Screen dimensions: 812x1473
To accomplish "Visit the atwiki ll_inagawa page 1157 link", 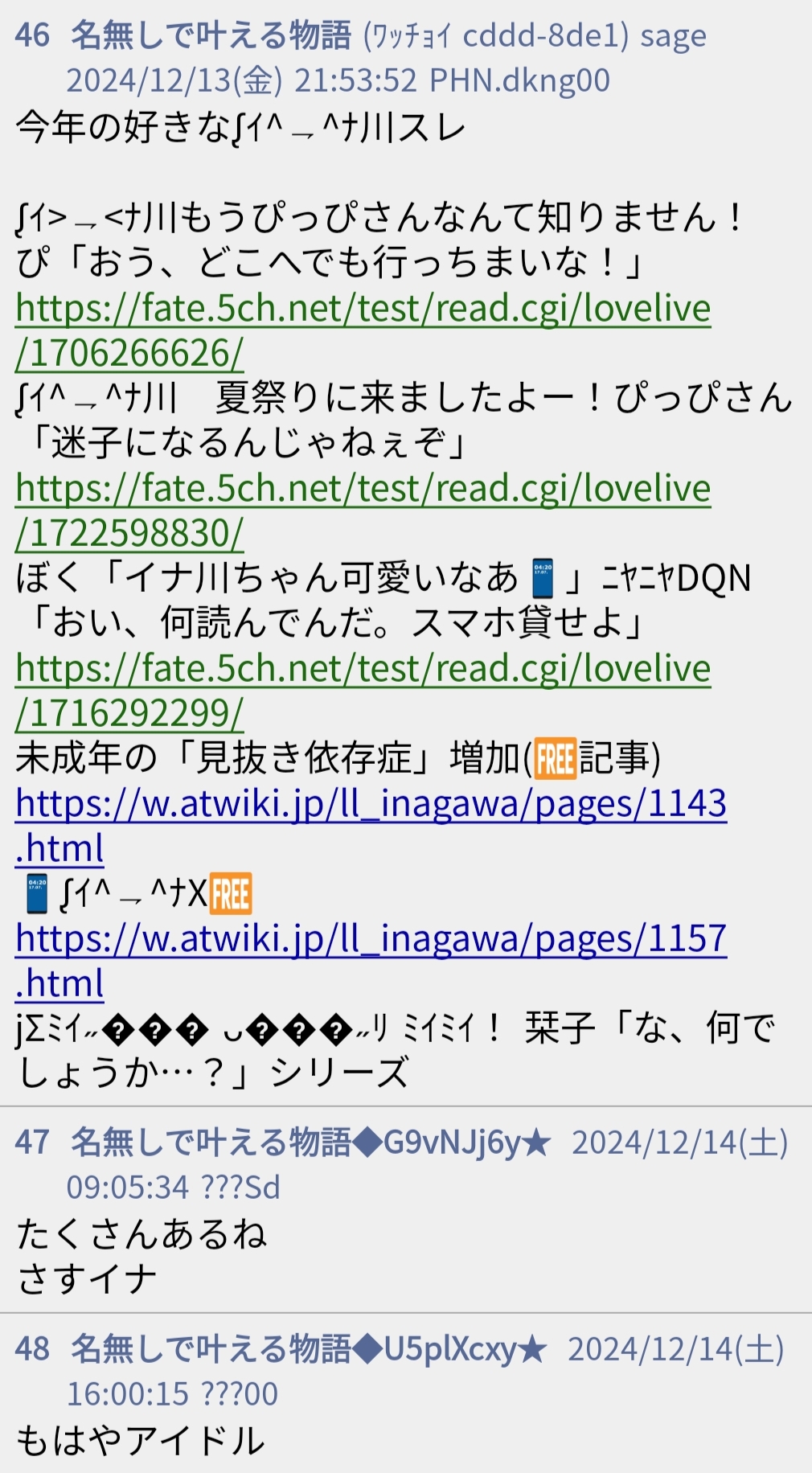I will [x=371, y=961].
